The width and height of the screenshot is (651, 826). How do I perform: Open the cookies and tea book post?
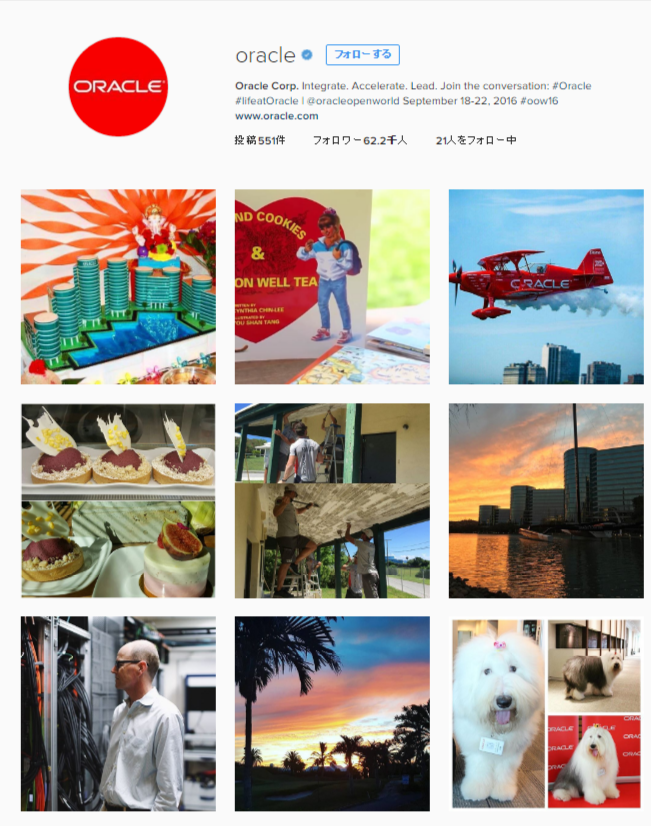click(332, 287)
